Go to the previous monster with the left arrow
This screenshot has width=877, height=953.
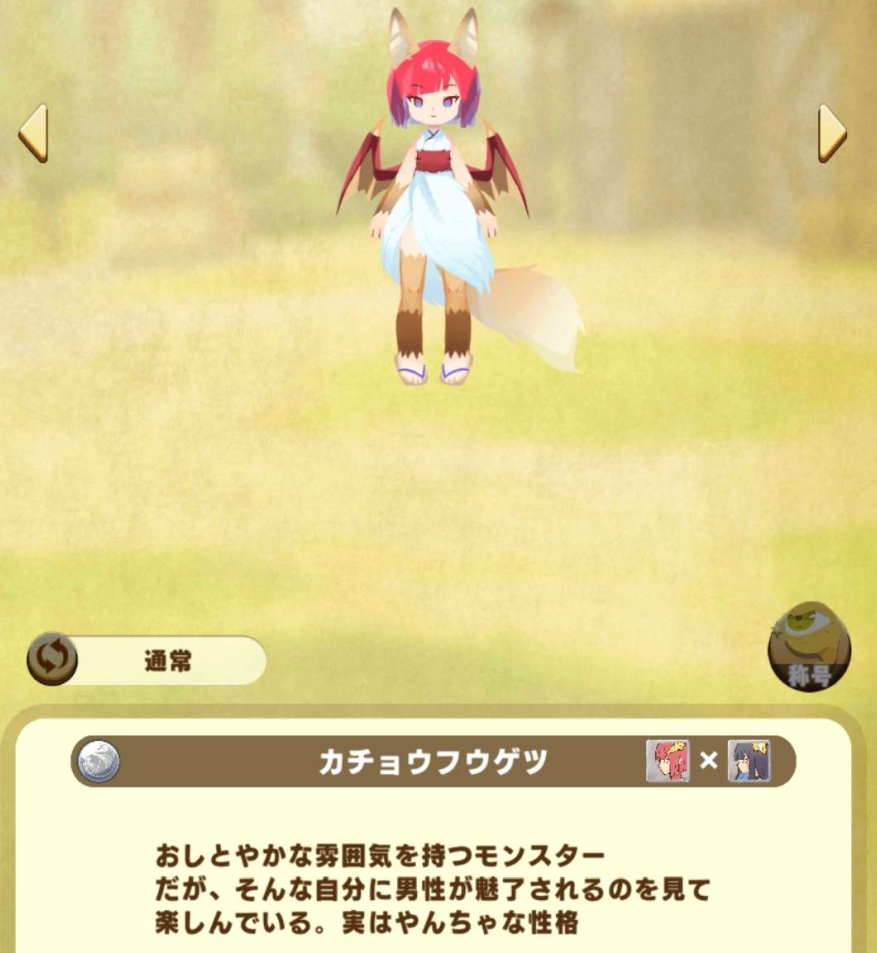coord(33,133)
